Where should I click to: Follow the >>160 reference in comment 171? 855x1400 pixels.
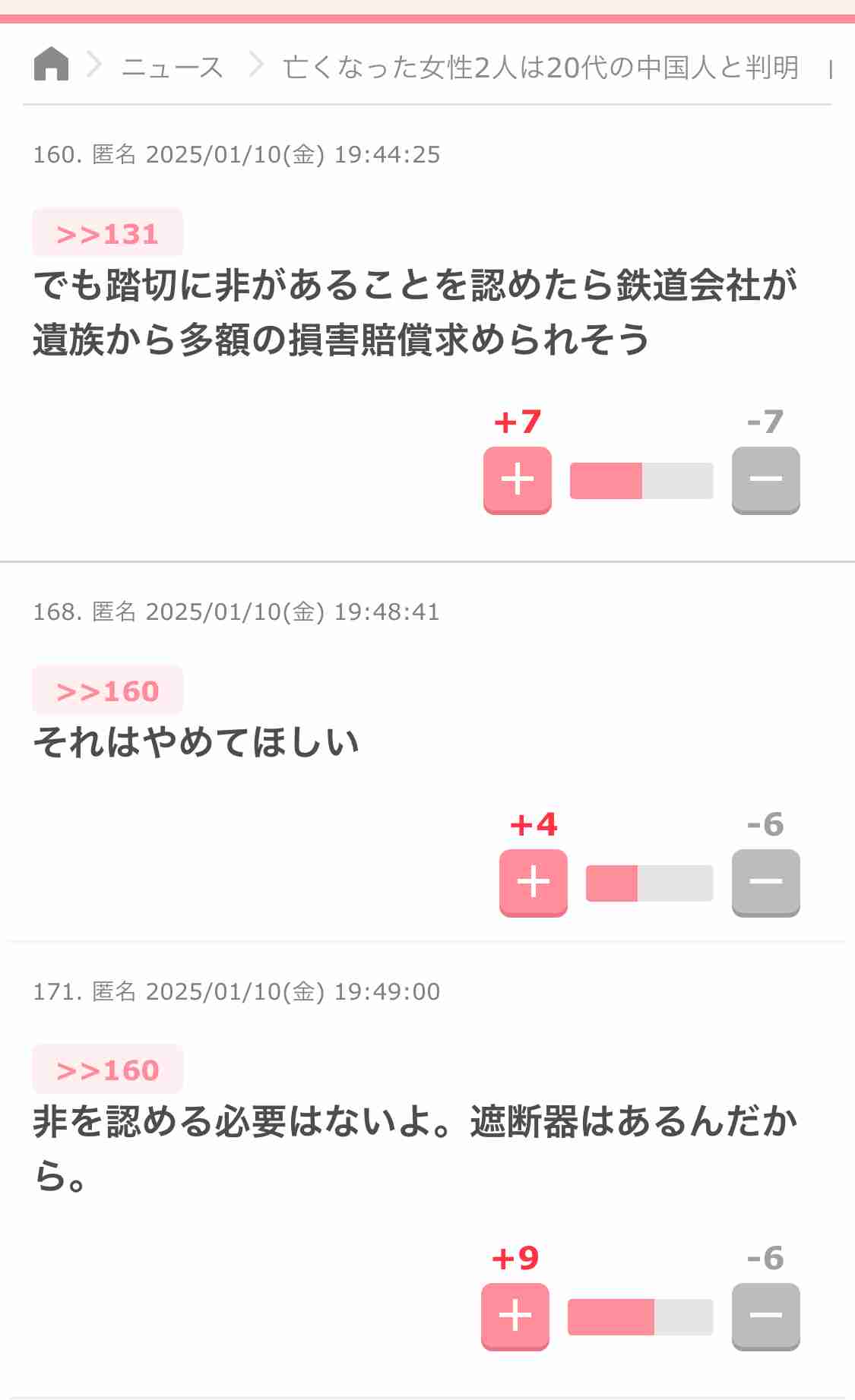pyautogui.click(x=107, y=1069)
